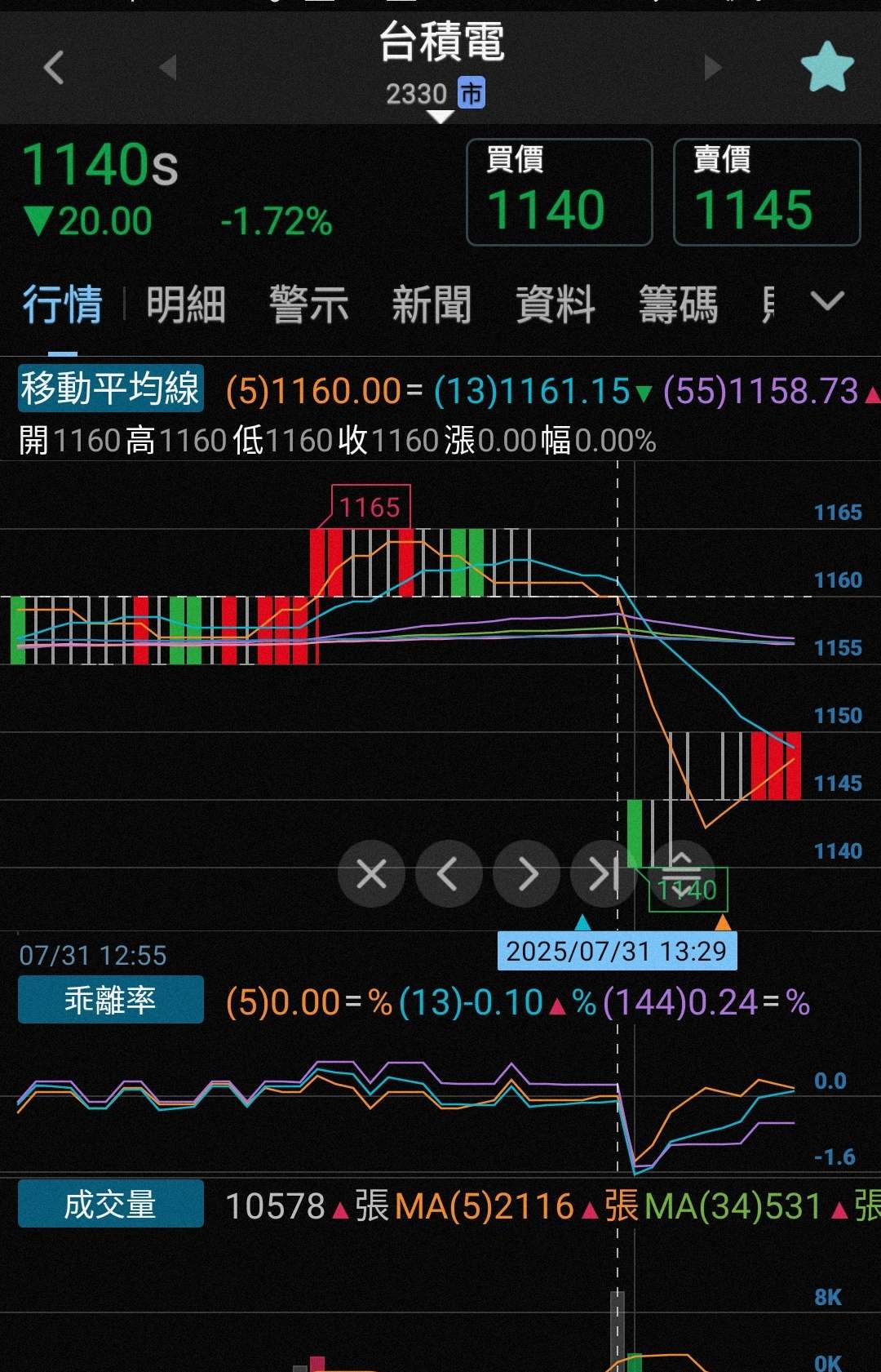The width and height of the screenshot is (881, 1372).
Task: Toggle the favorite star for 台積電
Action: tap(827, 67)
